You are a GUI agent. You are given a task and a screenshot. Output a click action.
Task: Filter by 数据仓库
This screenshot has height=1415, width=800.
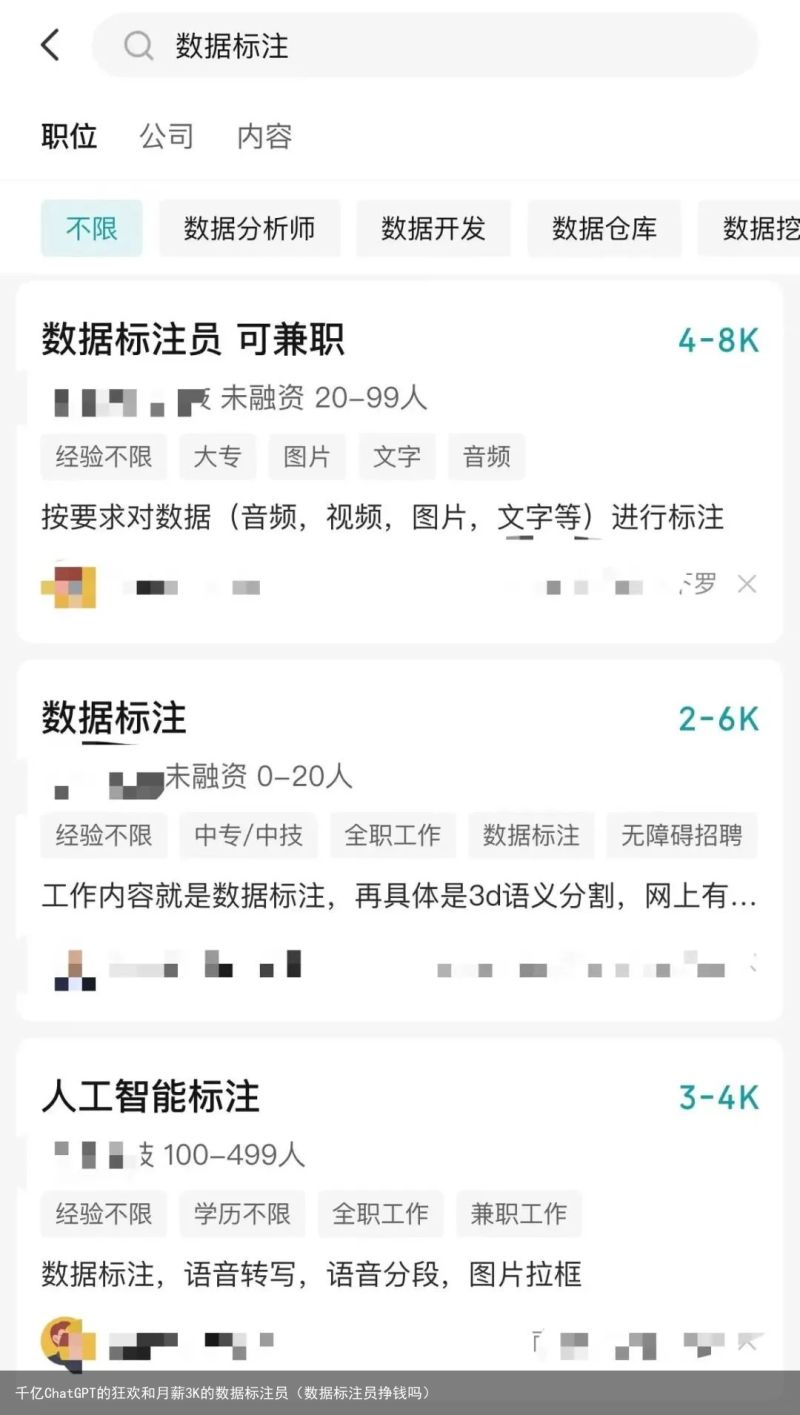(x=604, y=228)
